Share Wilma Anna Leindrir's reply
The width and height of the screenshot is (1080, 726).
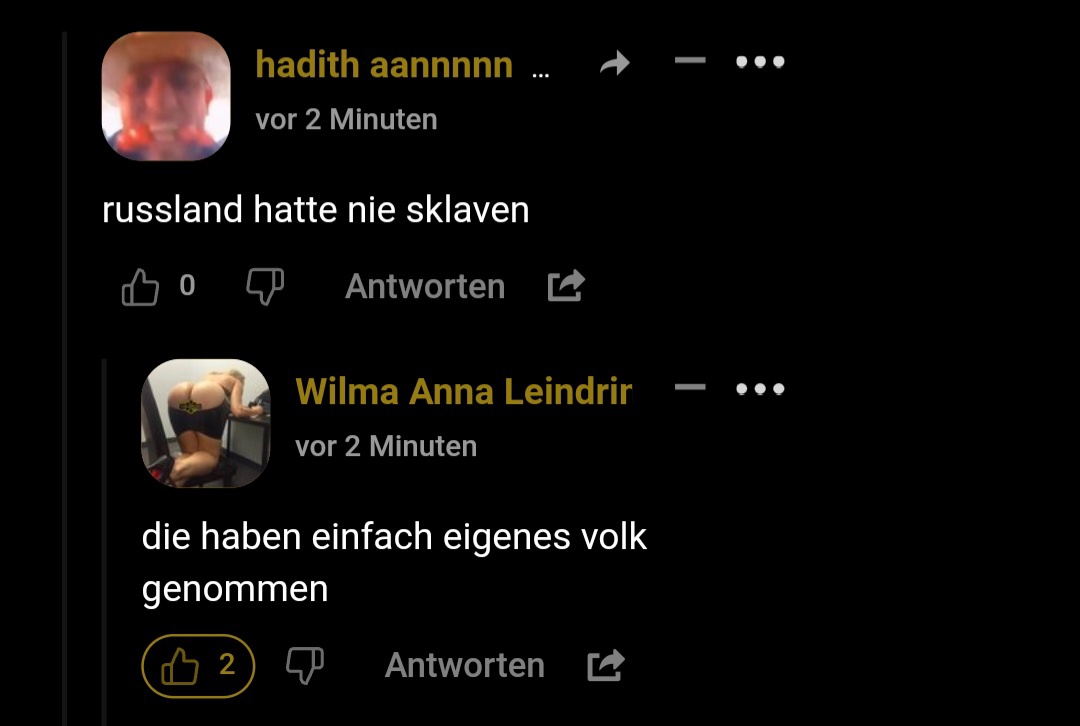606,665
